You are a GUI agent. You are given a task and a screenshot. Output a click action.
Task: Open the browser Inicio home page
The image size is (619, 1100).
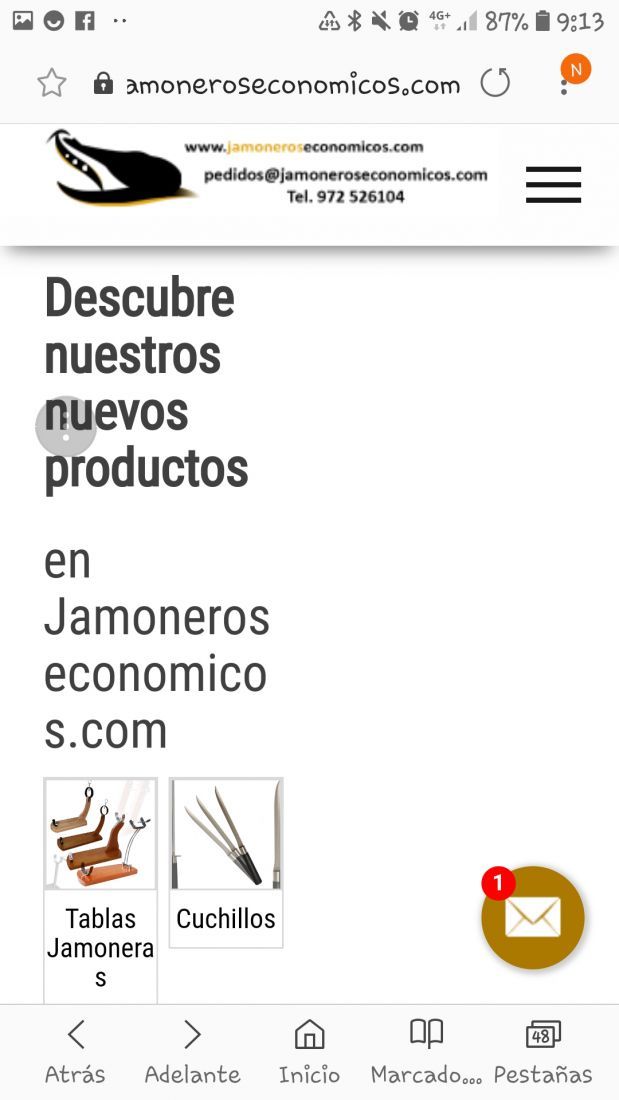[x=309, y=1052]
